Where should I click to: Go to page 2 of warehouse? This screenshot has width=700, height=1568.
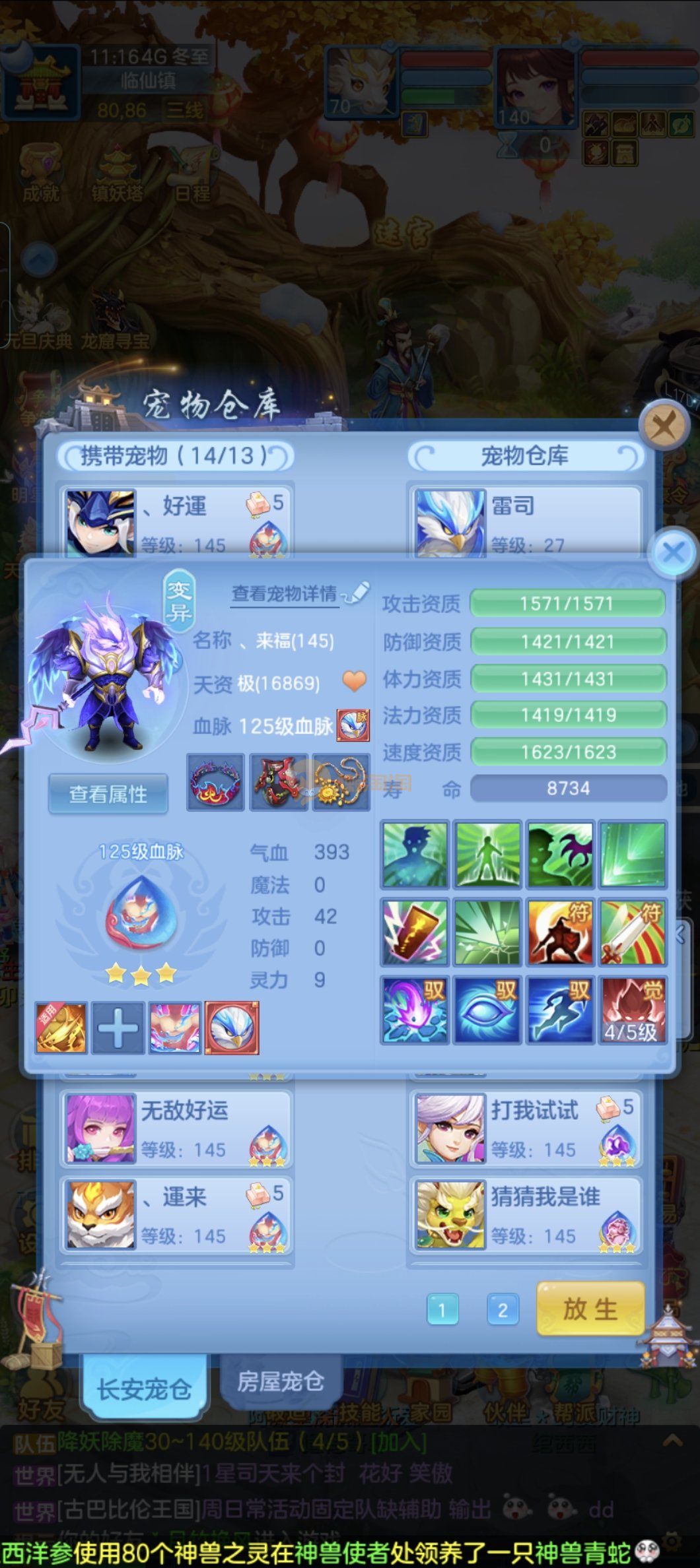coord(503,1311)
